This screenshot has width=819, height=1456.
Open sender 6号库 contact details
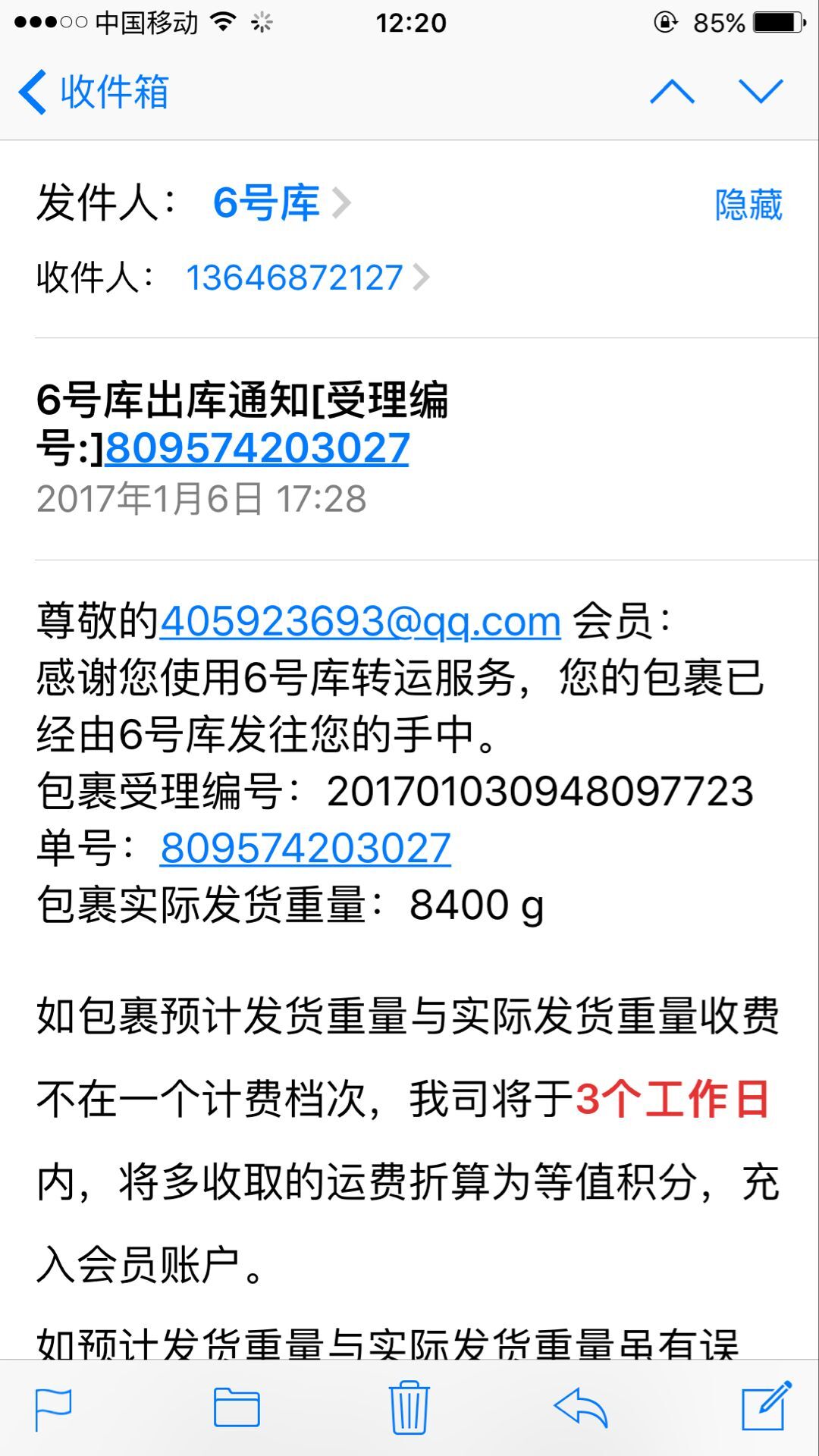click(x=281, y=203)
